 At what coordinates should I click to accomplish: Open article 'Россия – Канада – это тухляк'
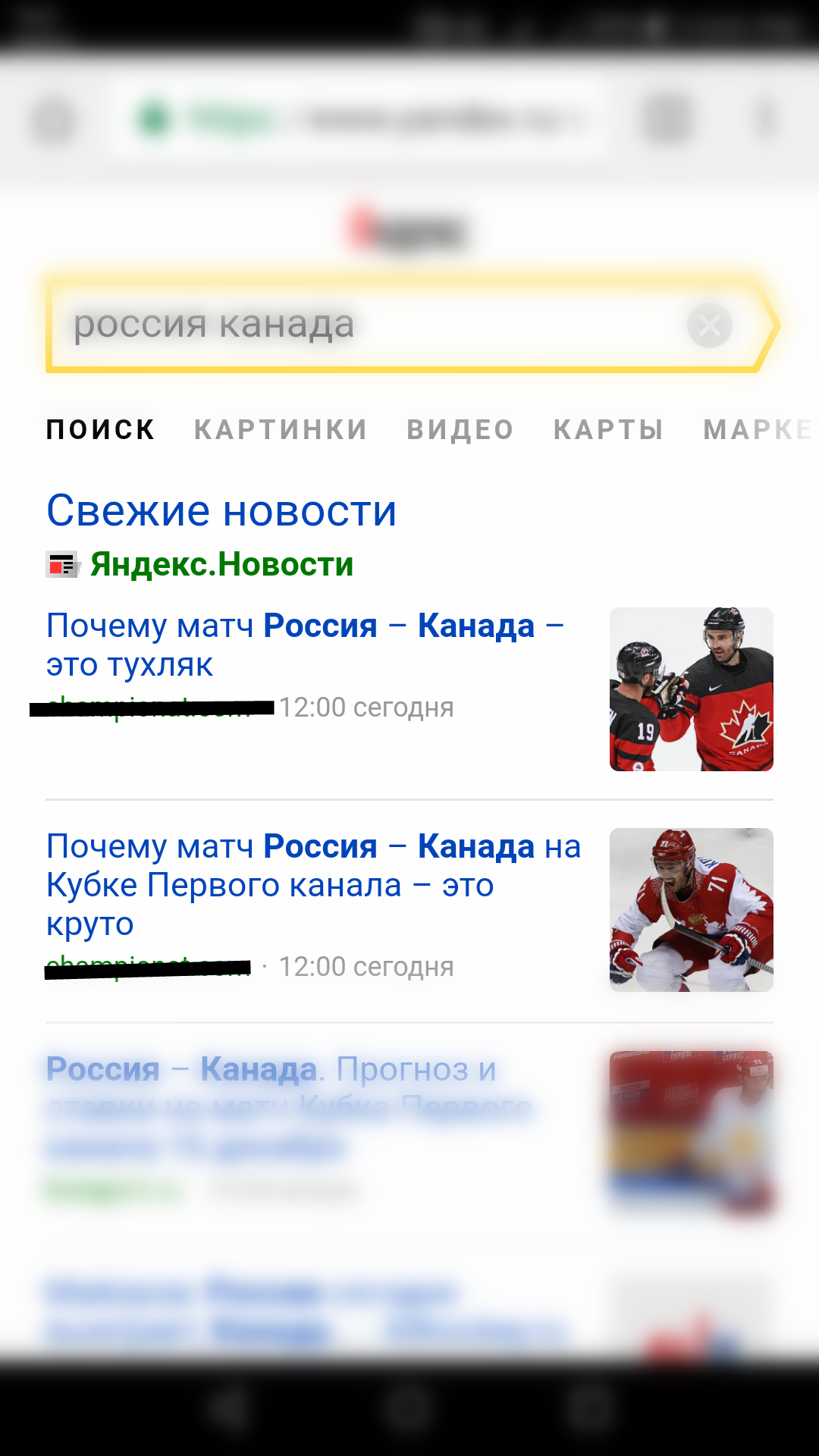coord(303,645)
